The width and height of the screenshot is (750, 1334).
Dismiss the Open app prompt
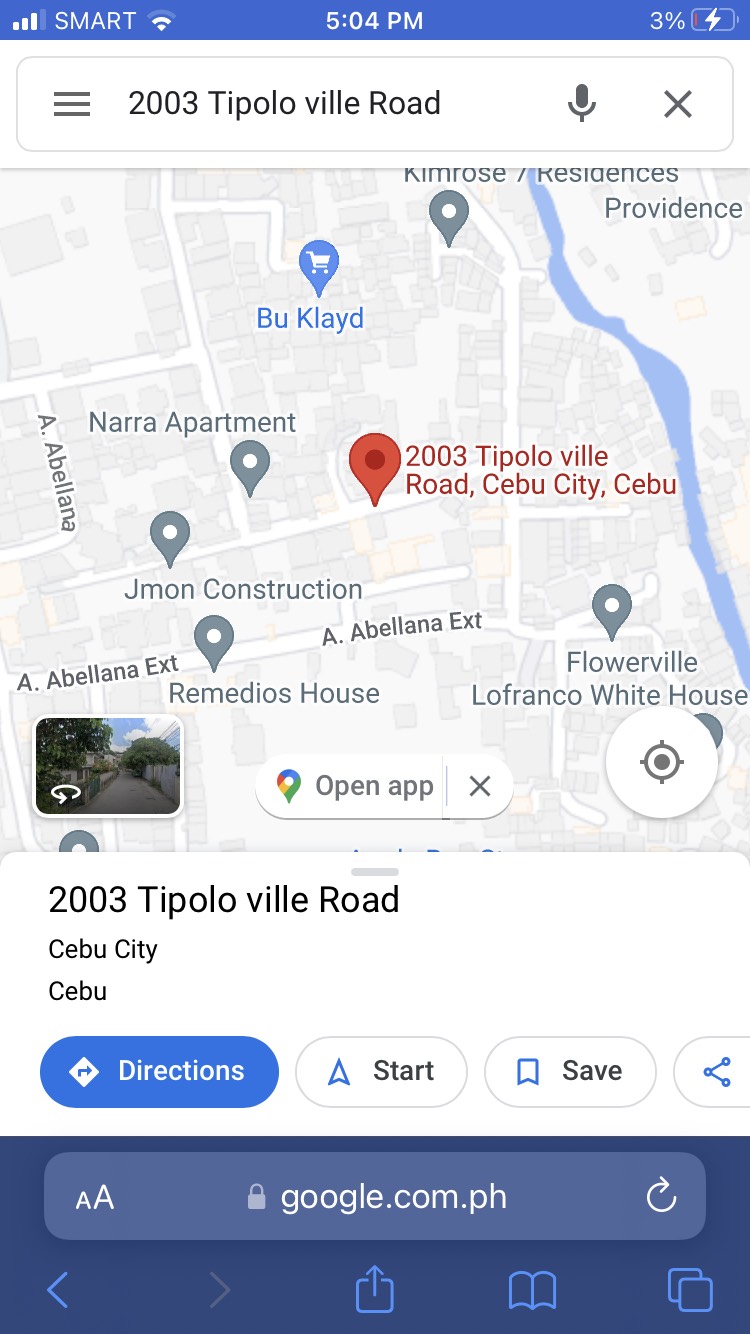[480, 787]
